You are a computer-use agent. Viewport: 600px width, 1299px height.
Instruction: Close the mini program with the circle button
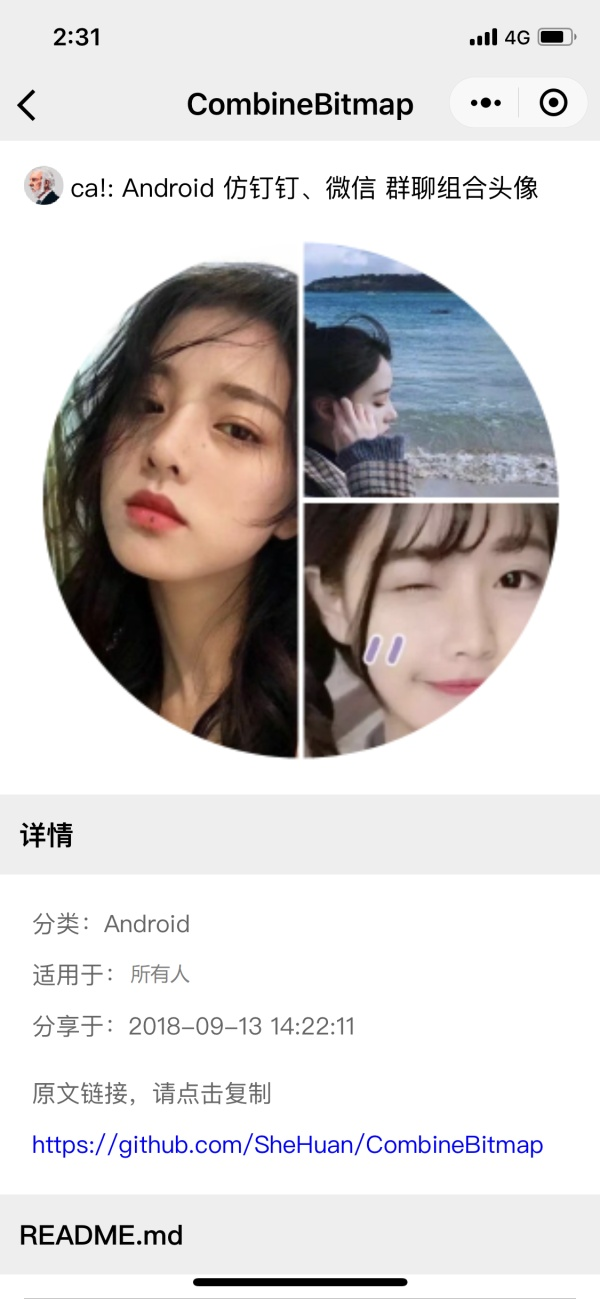pos(553,103)
